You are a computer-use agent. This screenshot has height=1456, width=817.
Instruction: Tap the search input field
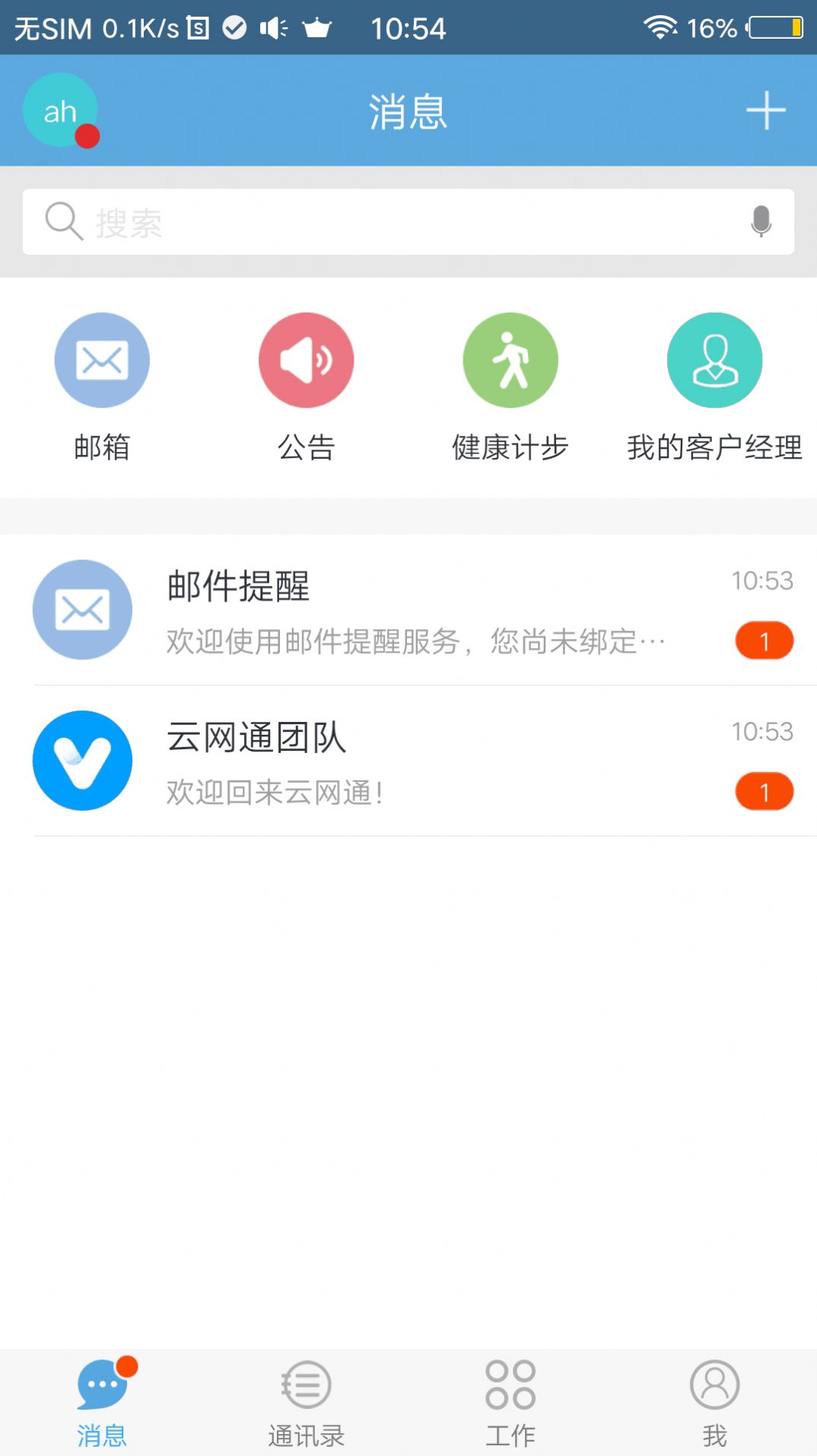coord(380,222)
